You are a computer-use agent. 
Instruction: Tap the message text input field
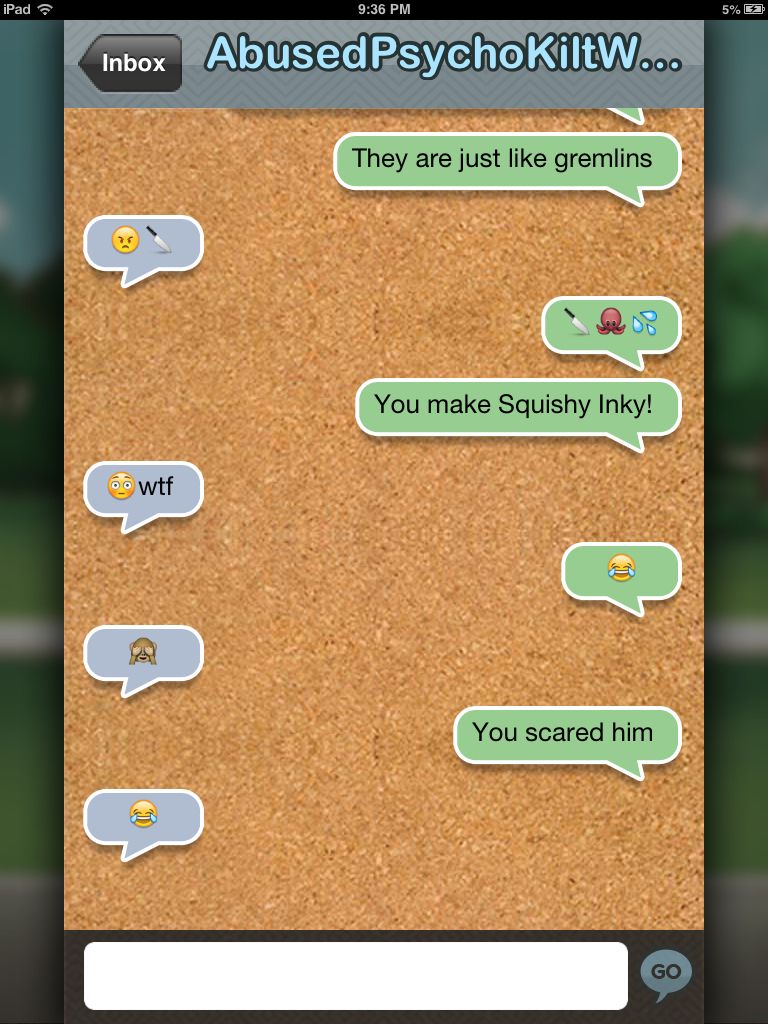pyautogui.click(x=355, y=975)
